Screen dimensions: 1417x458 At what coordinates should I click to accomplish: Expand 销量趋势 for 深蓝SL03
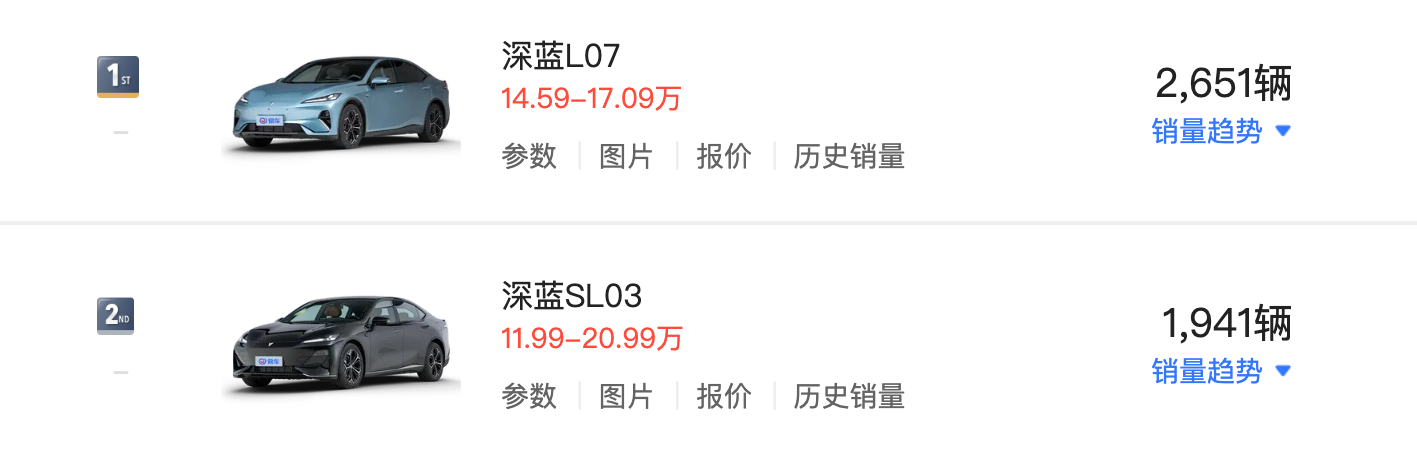click(x=1221, y=371)
